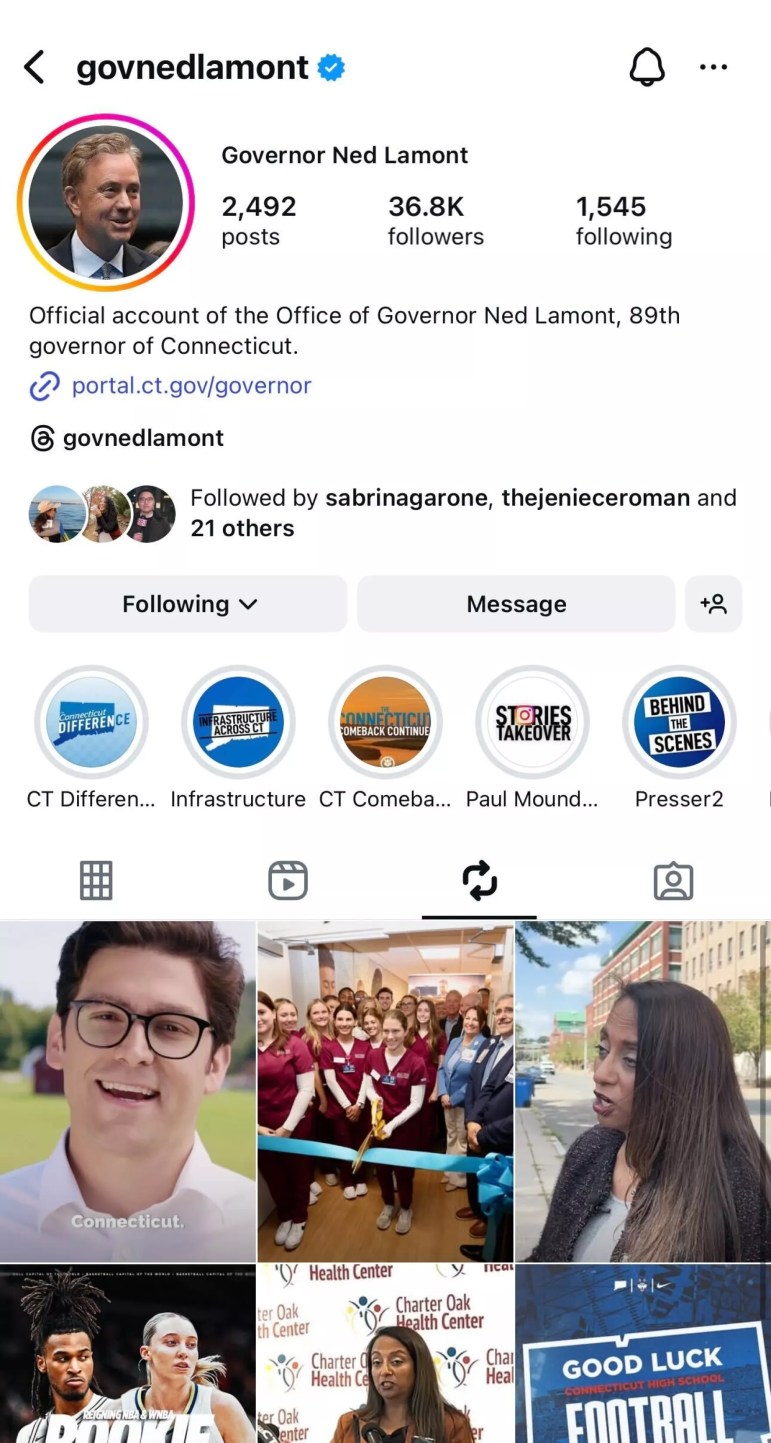Show suggested accounts with add-person button
771x1443 pixels.
click(713, 604)
